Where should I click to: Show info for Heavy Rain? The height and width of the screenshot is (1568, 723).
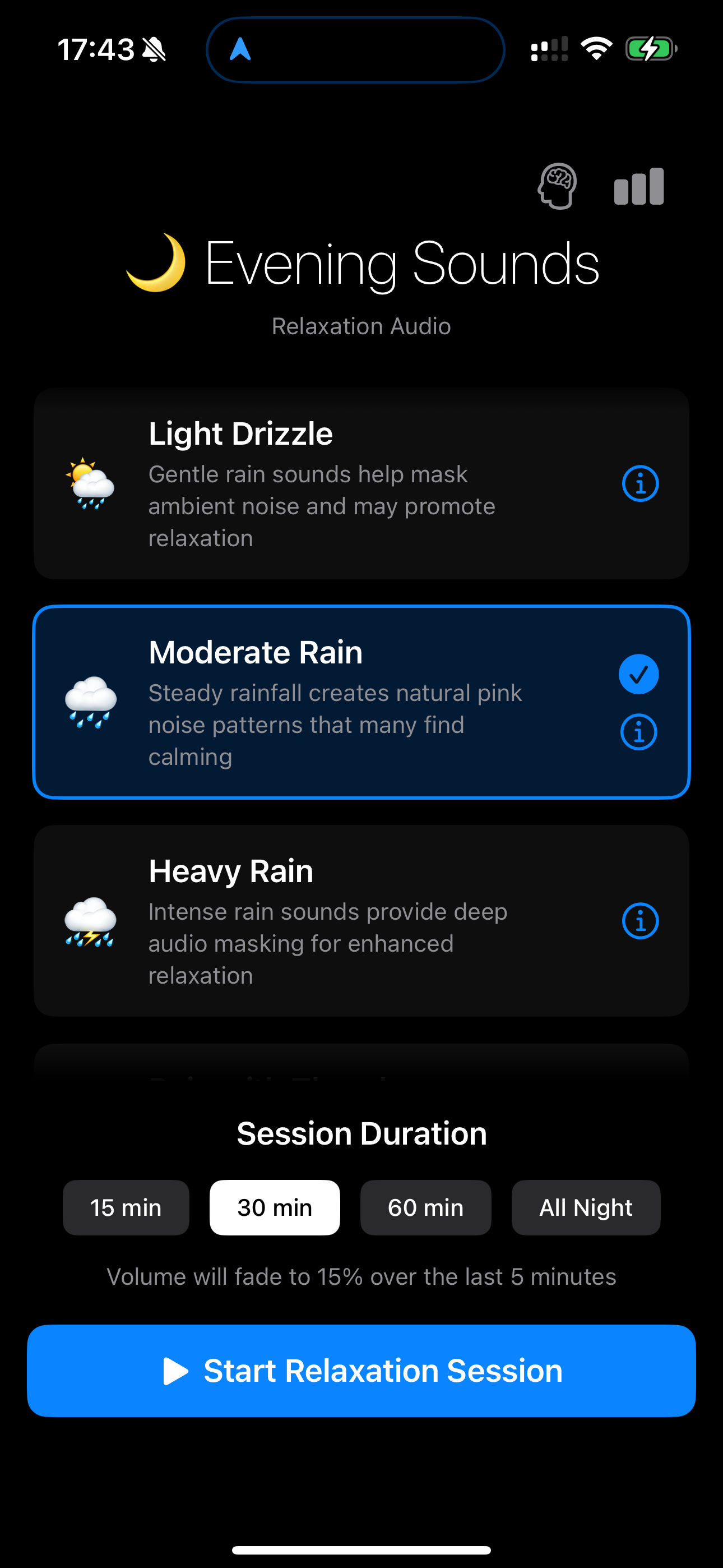tap(639, 921)
